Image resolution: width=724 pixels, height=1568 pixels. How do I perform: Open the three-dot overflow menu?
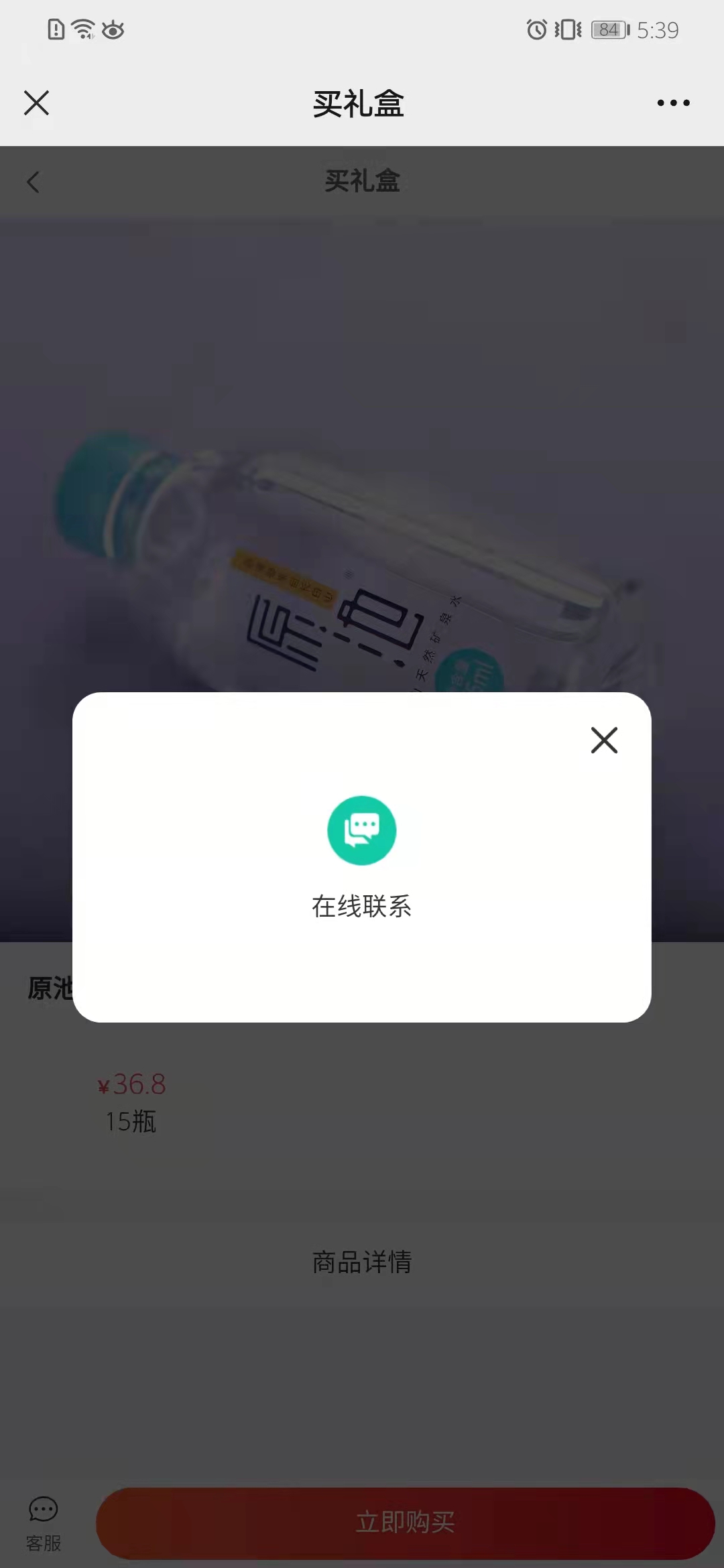click(673, 103)
